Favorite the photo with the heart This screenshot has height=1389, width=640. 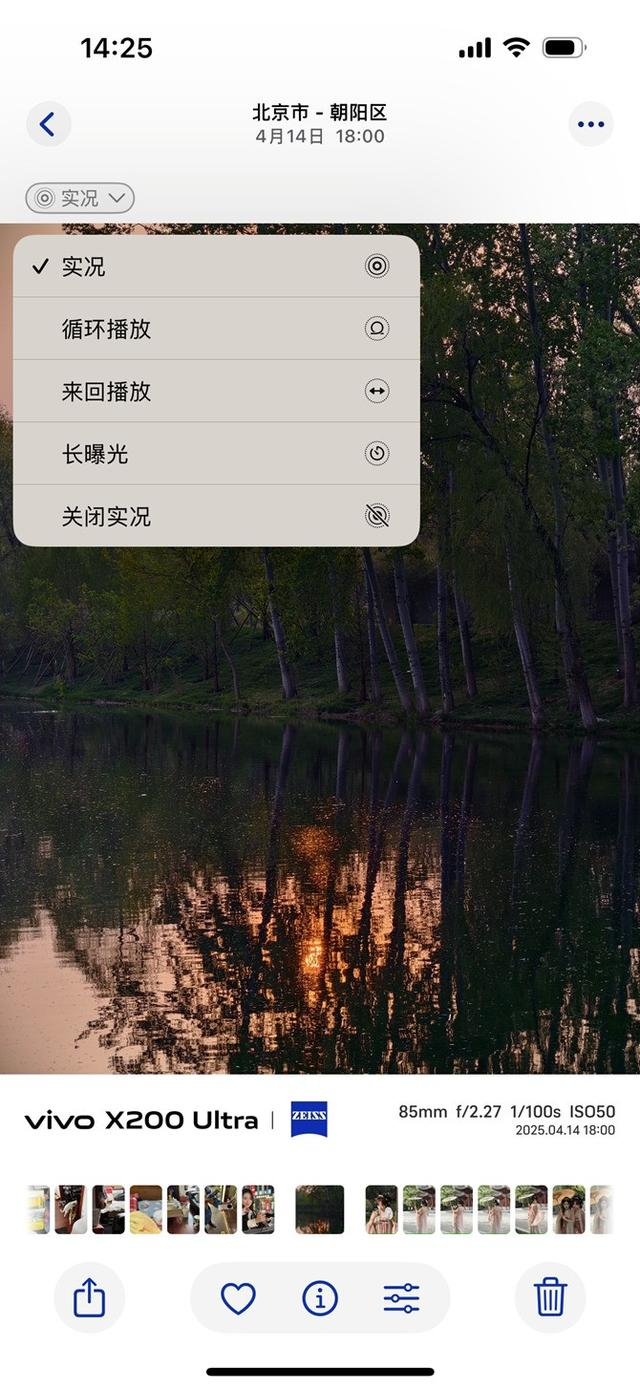coord(238,1298)
